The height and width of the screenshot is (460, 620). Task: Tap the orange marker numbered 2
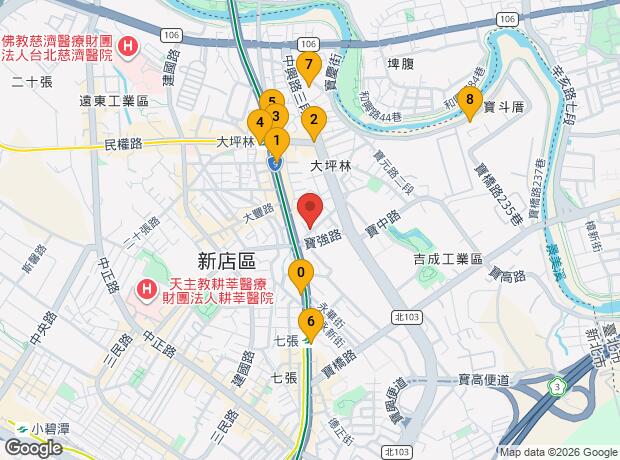pos(314,121)
